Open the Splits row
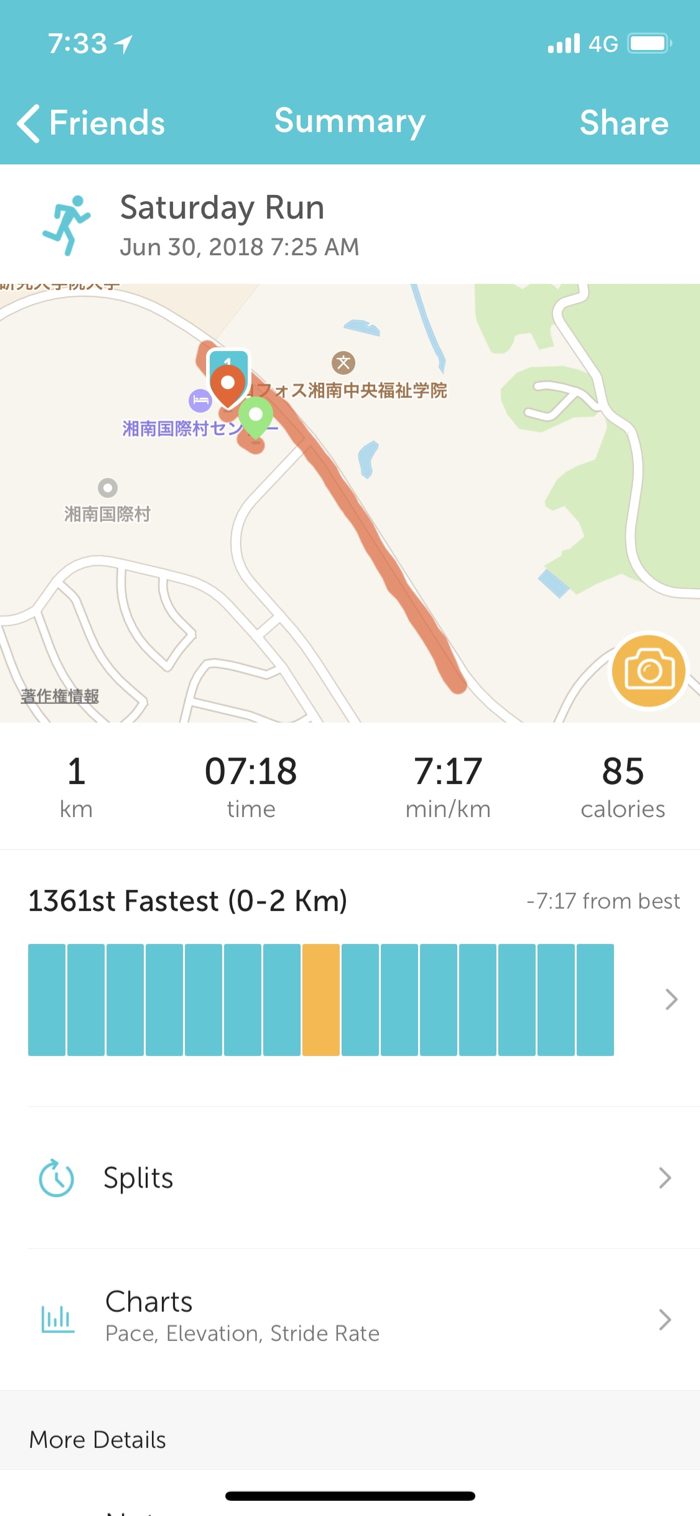700x1516 pixels. point(350,1178)
